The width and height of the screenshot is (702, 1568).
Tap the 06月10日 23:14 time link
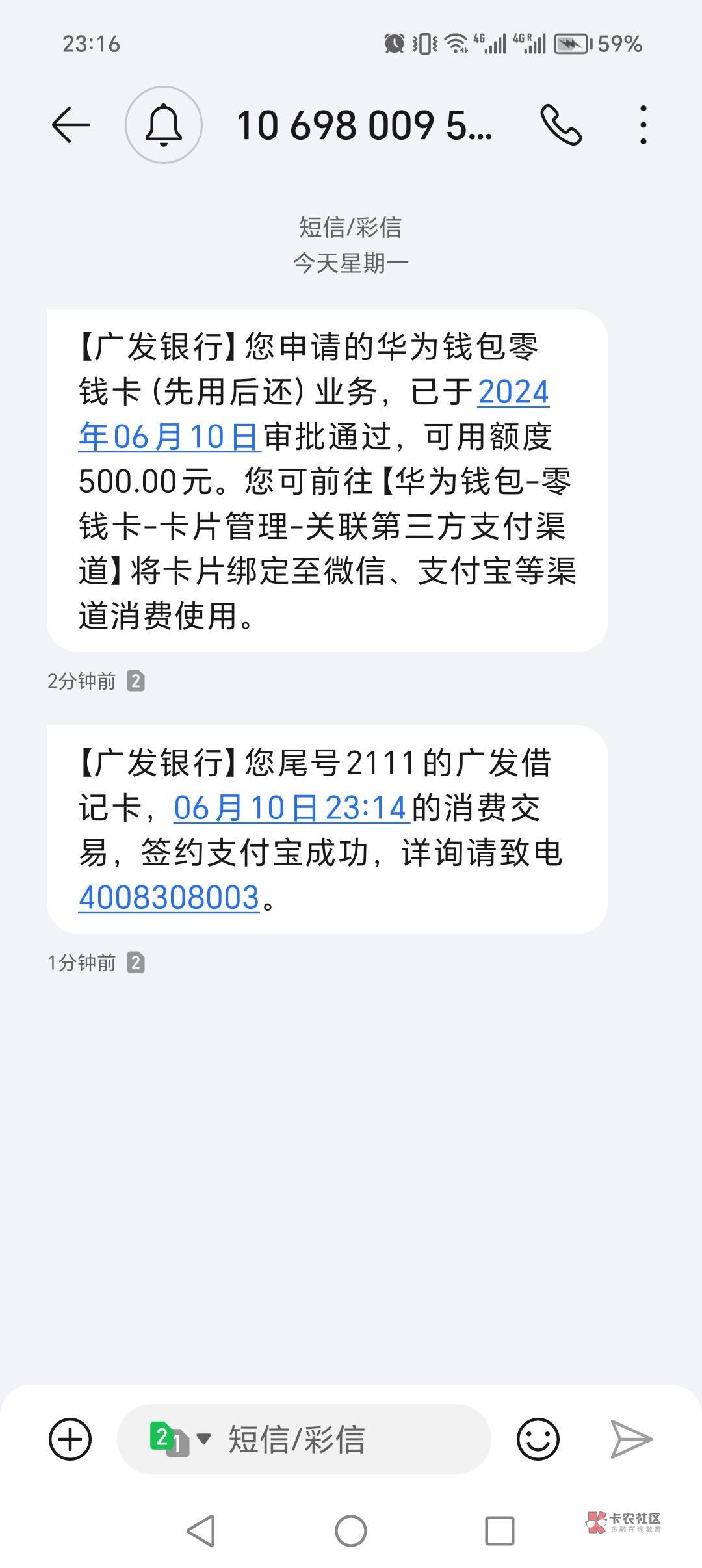[x=291, y=808]
